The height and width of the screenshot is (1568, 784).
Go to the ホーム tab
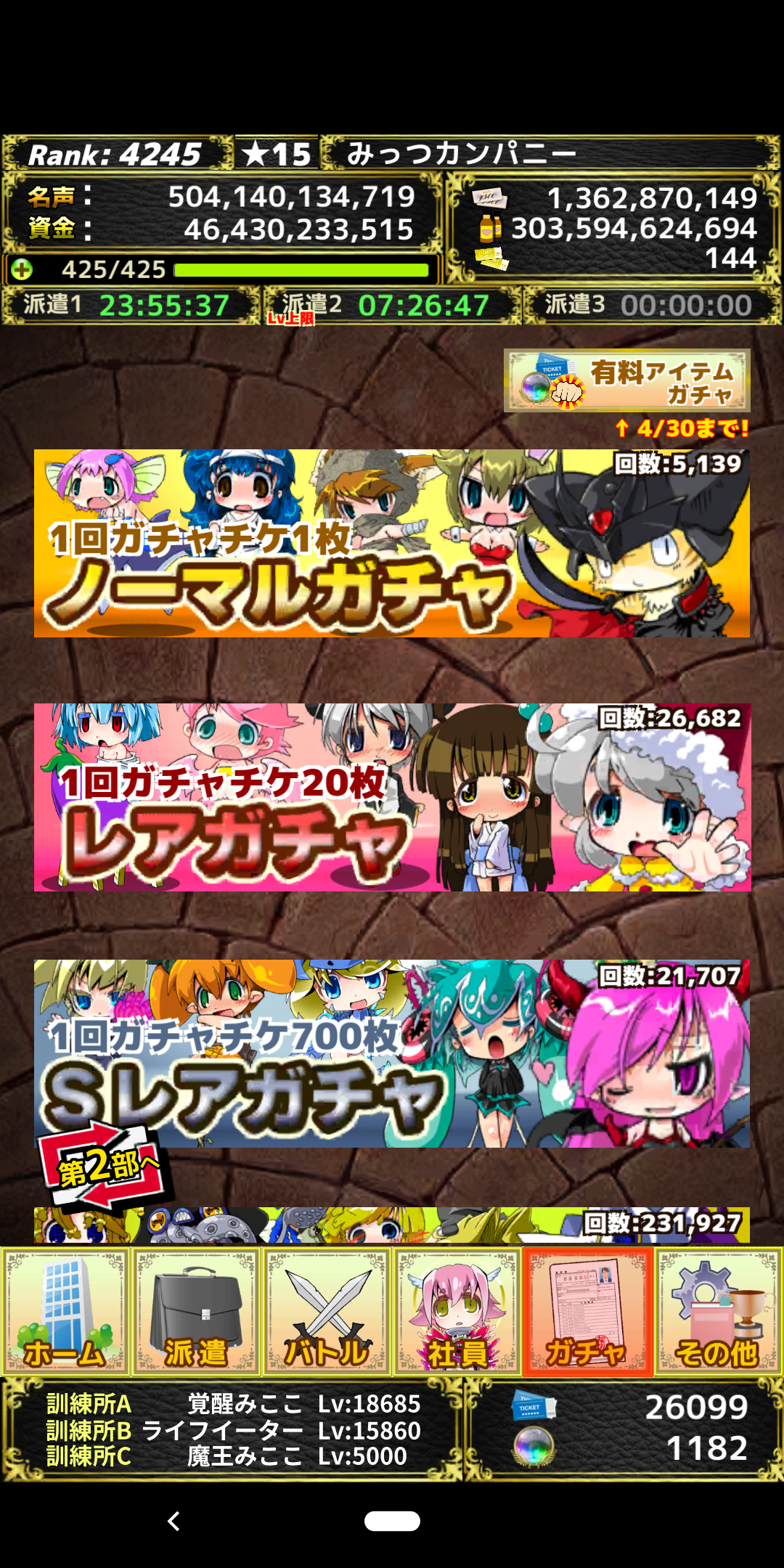pos(65,1312)
